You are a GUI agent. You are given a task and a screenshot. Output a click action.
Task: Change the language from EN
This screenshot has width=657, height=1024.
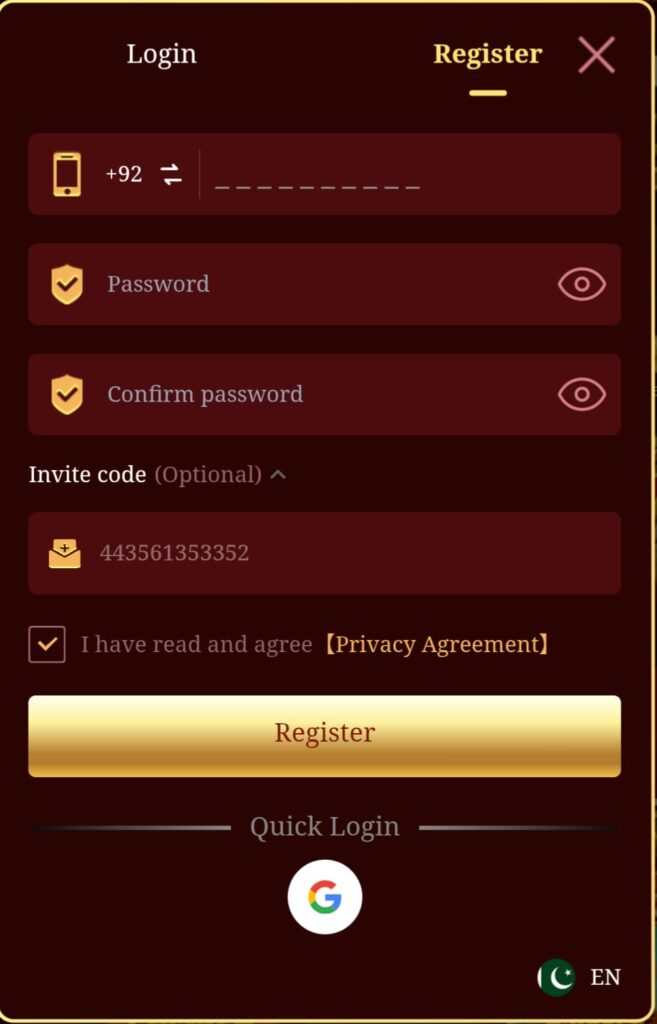point(580,977)
